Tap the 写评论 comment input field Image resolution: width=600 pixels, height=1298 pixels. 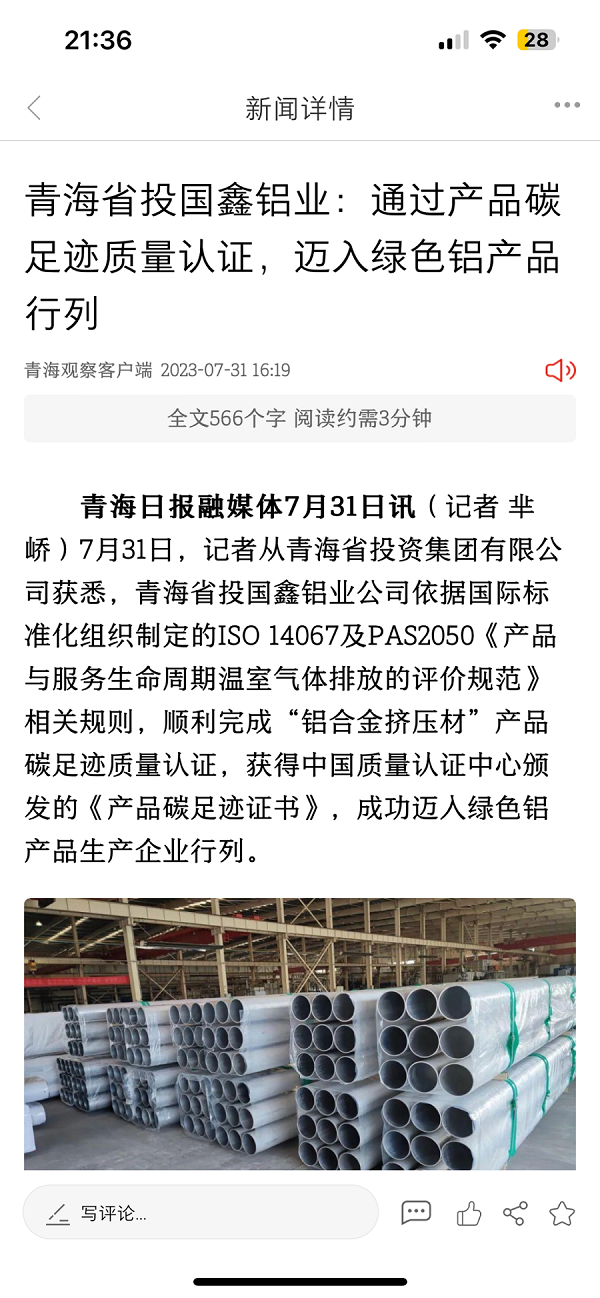200,1213
